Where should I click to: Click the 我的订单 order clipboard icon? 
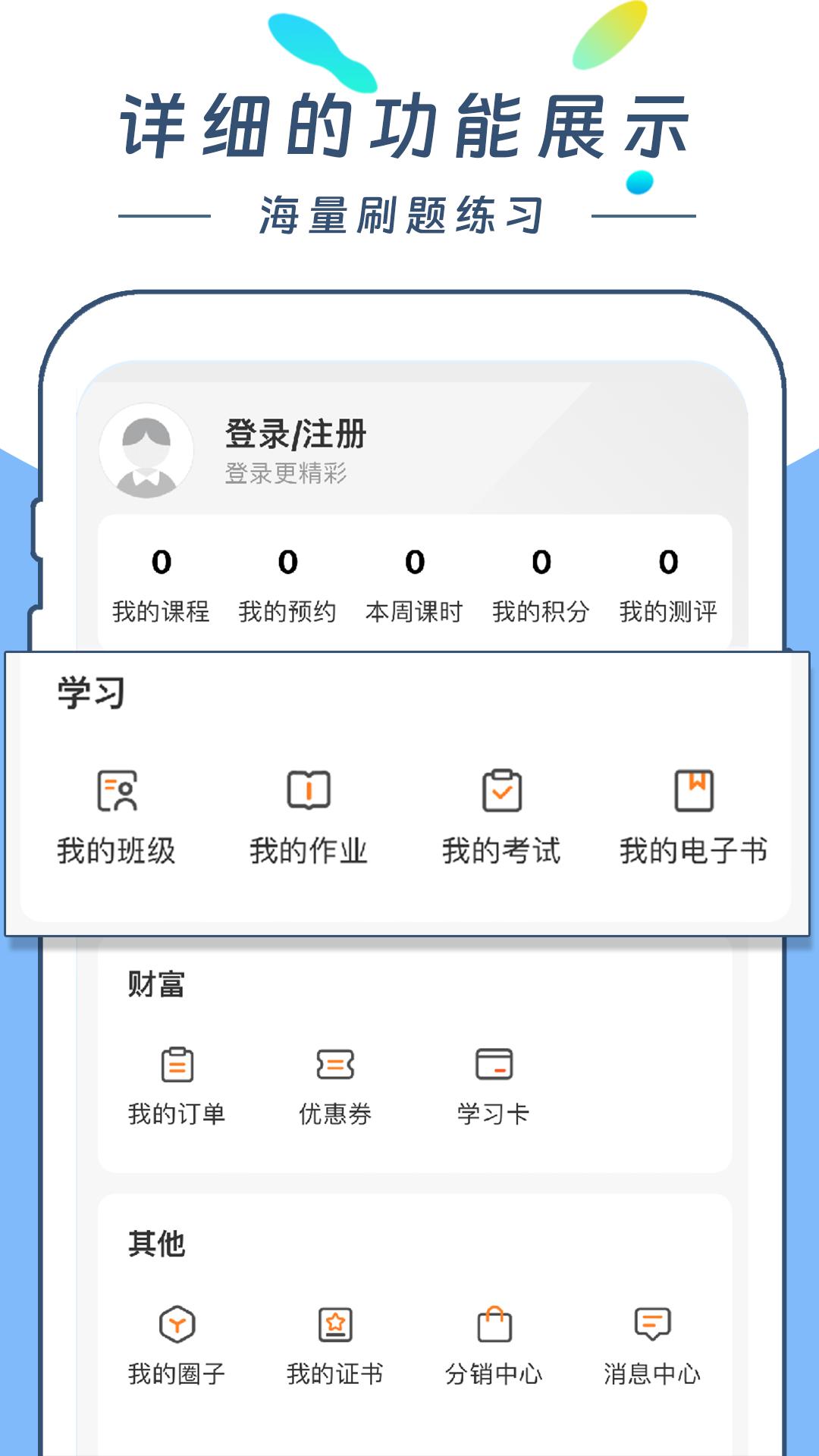(176, 1067)
